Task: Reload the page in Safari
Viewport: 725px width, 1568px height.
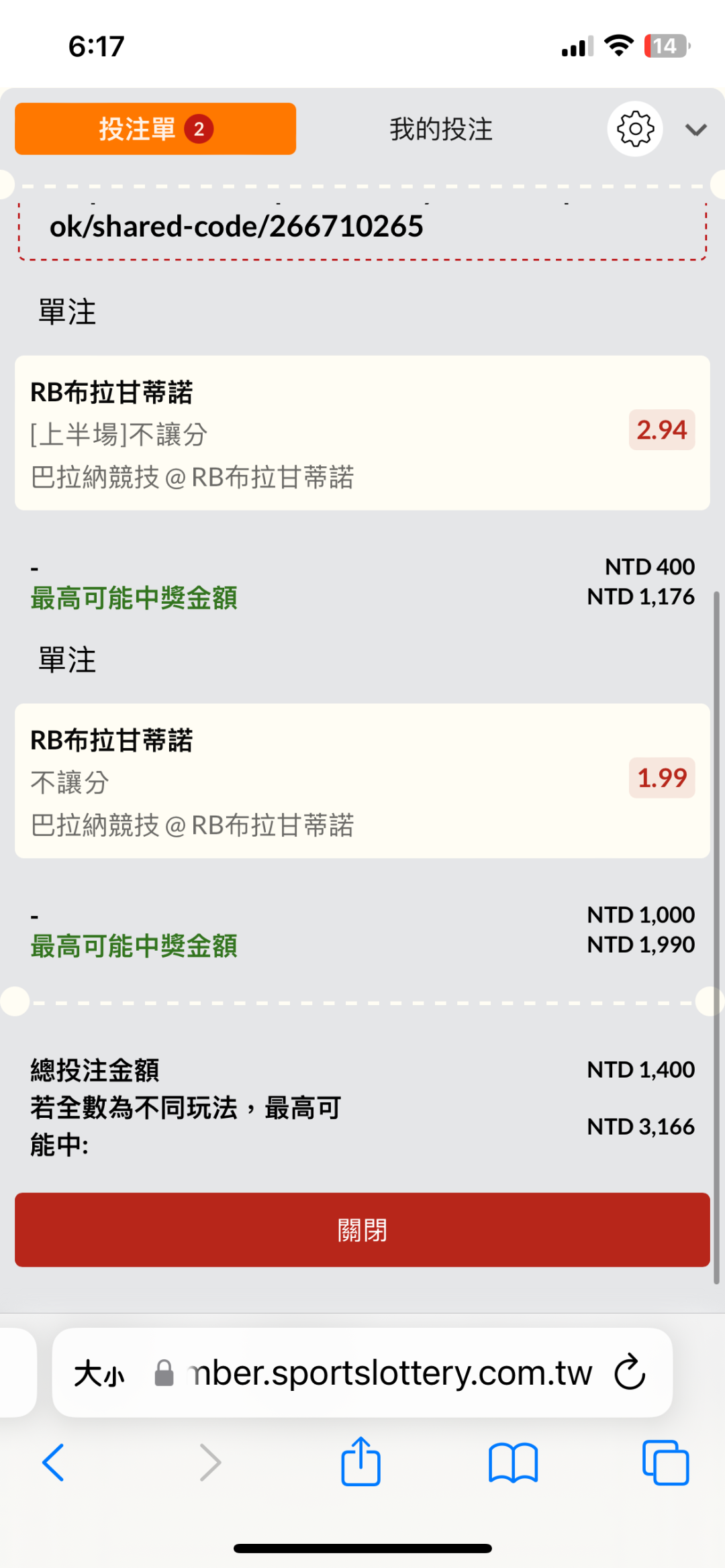Action: [630, 1372]
